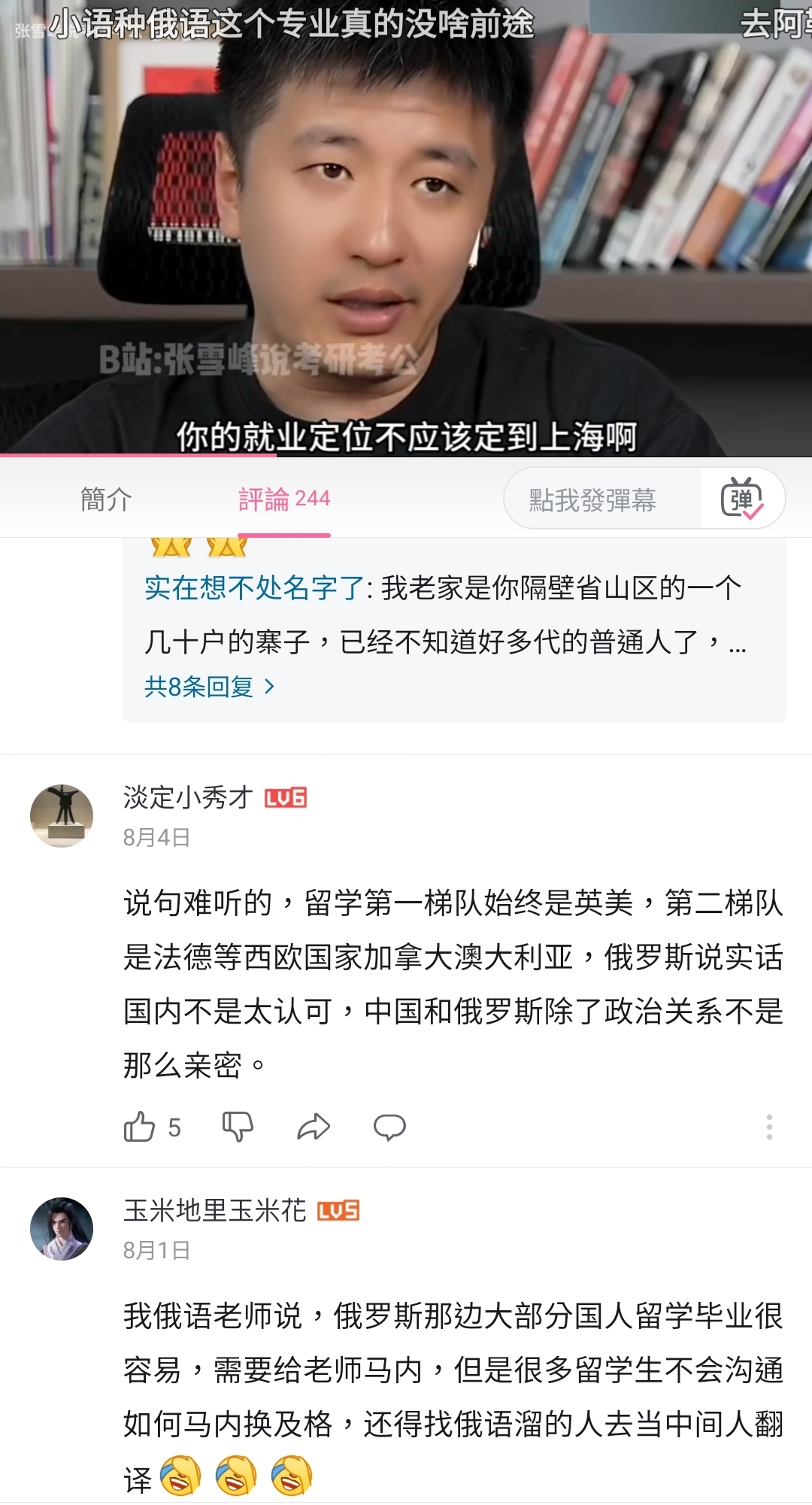The height and width of the screenshot is (1505, 812).
Task: Toggle the danmaku 弹 switch
Action: [x=742, y=499]
